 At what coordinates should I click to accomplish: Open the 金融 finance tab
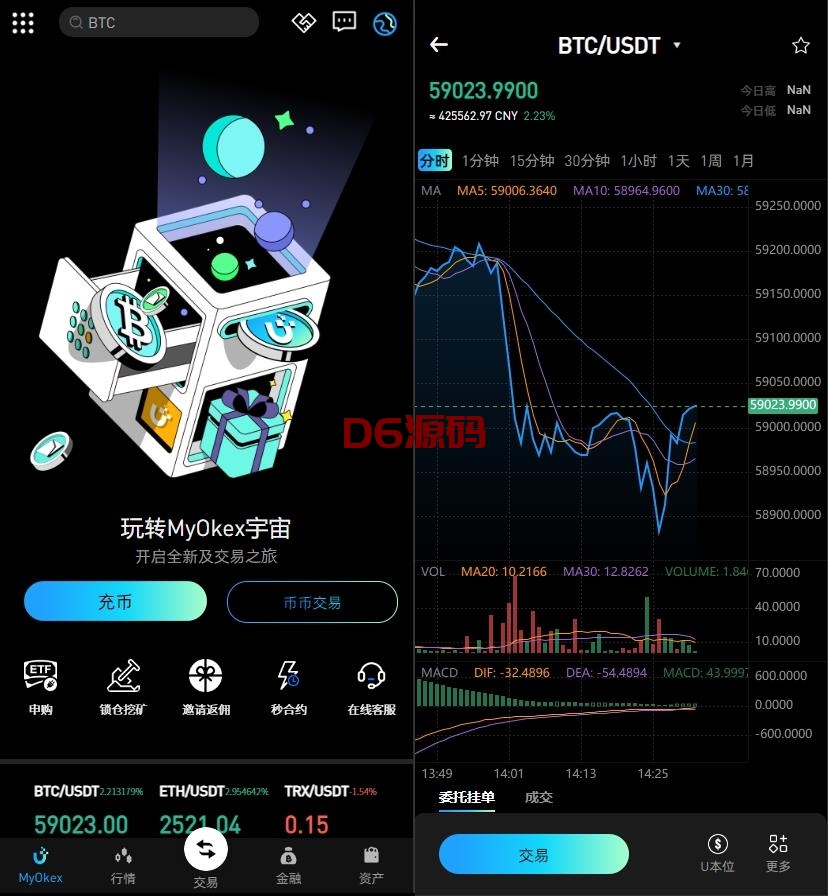pyautogui.click(x=288, y=866)
